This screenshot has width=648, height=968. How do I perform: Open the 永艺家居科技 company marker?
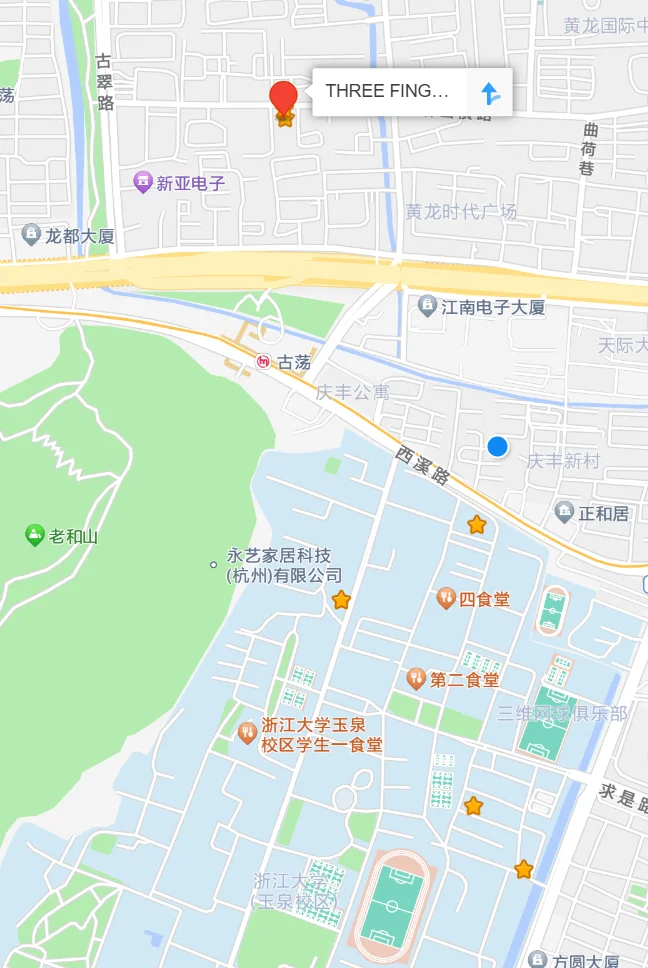pos(213,565)
